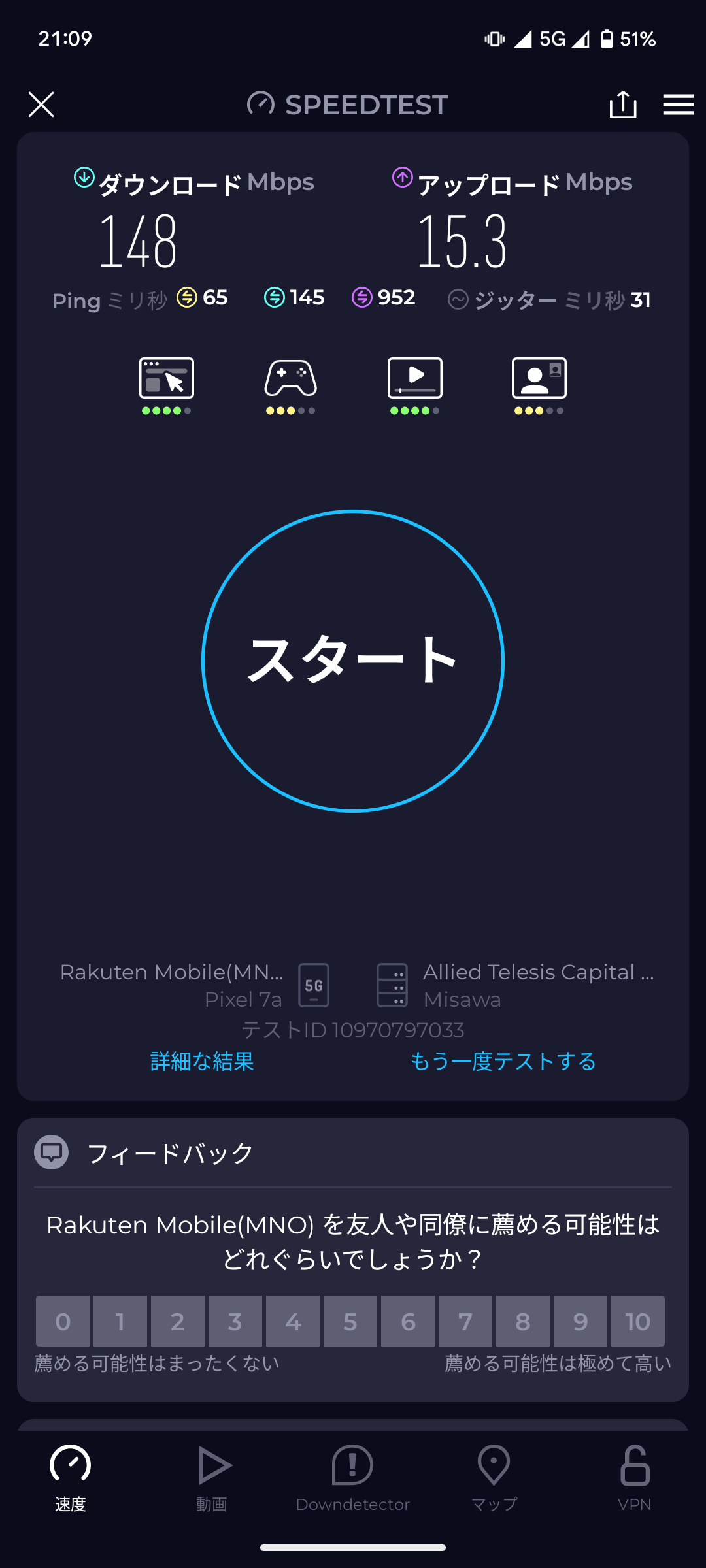706x1568 pixels.
Task: Give the top score of 10
Action: click(x=638, y=1321)
